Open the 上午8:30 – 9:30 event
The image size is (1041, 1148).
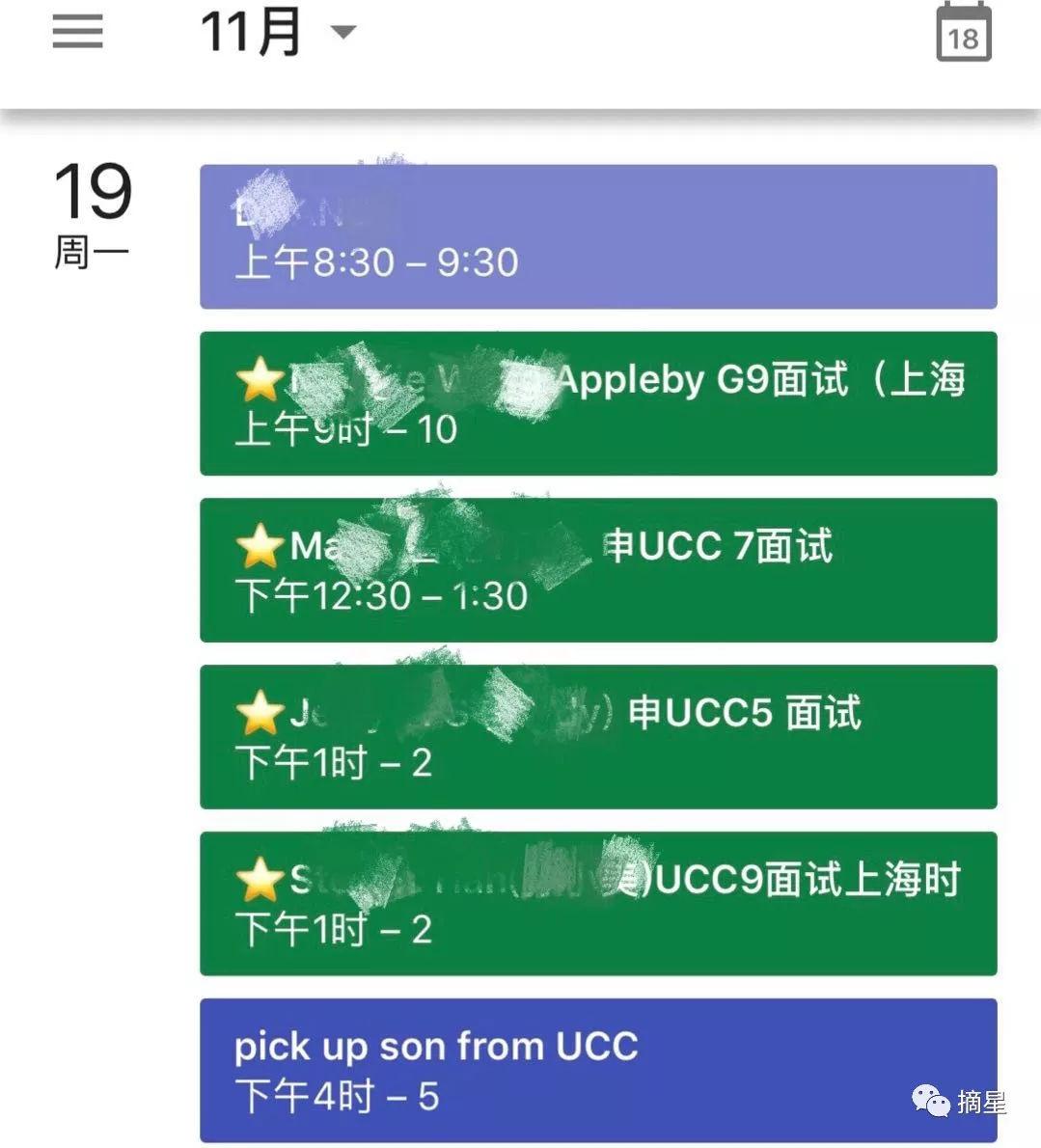[597, 237]
